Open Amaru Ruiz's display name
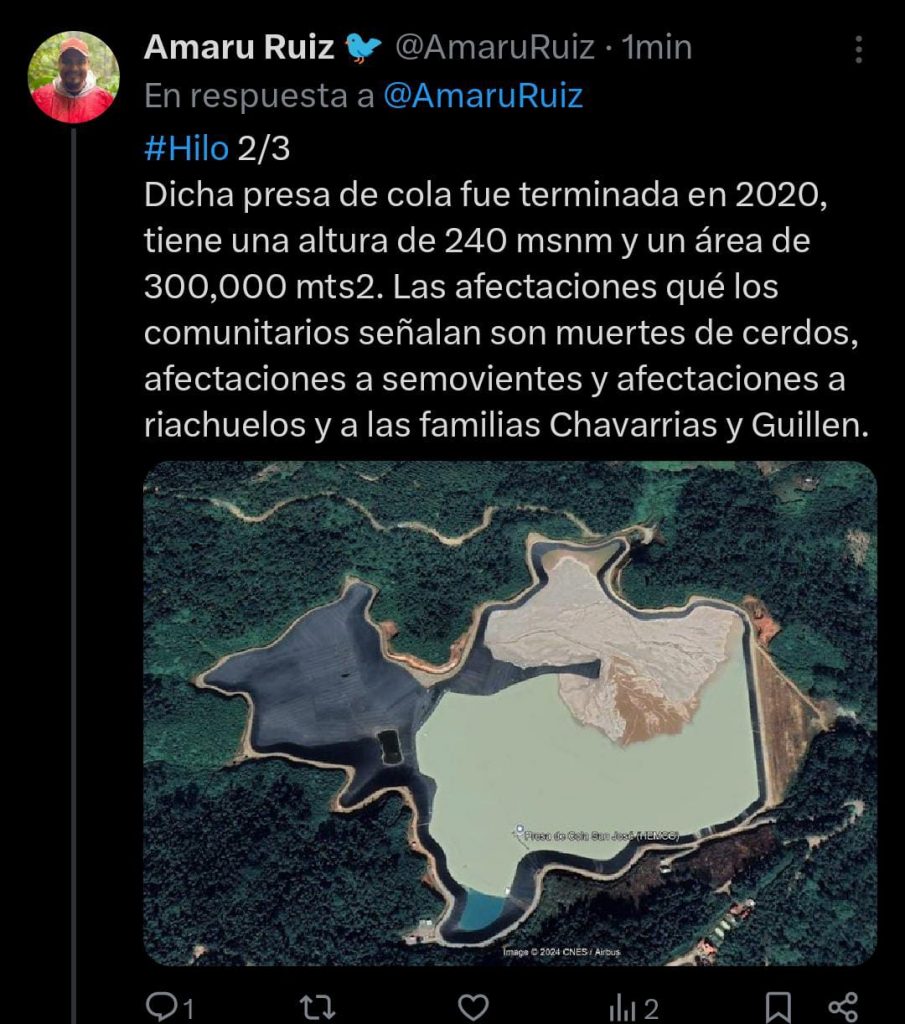Image resolution: width=905 pixels, height=1024 pixels. [x=240, y=47]
